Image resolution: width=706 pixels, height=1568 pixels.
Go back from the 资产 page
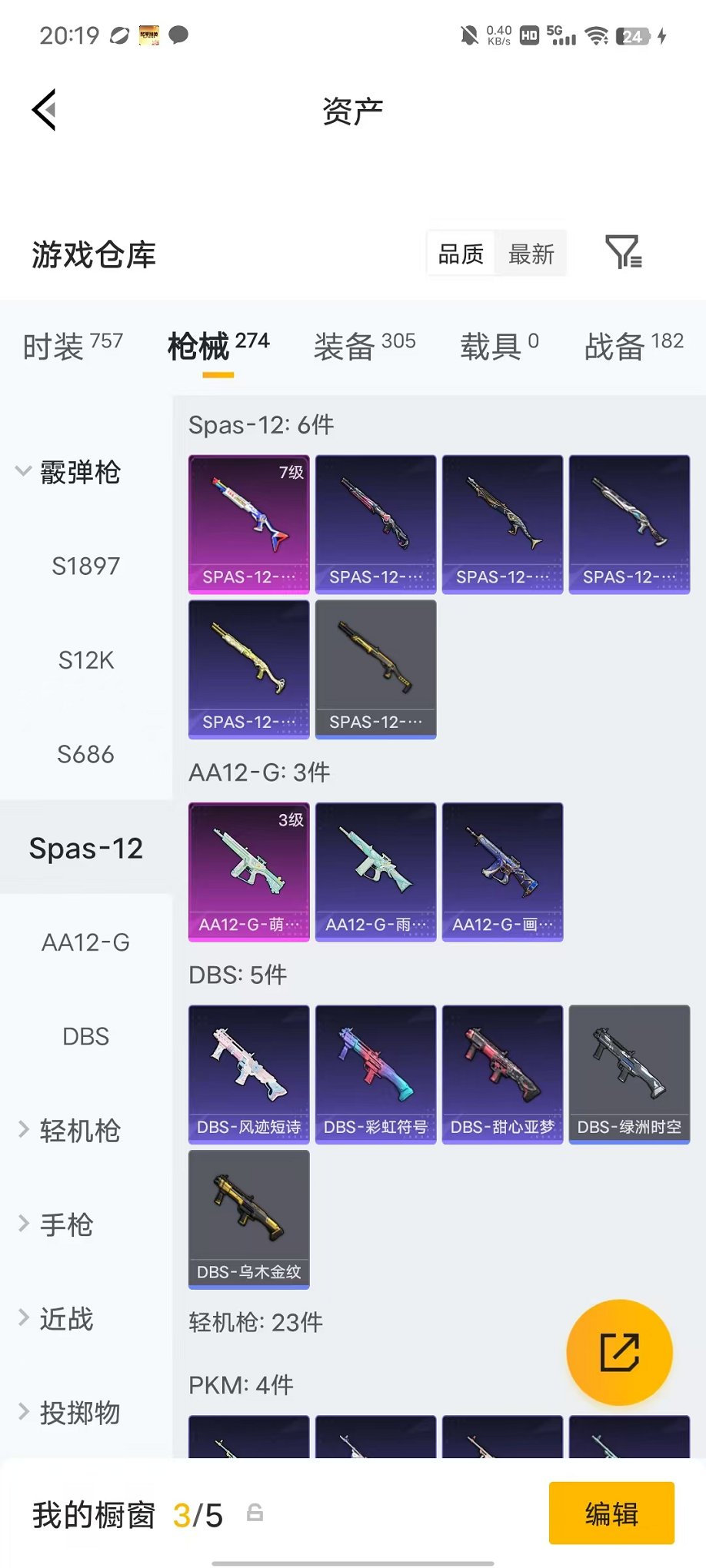tap(45, 110)
